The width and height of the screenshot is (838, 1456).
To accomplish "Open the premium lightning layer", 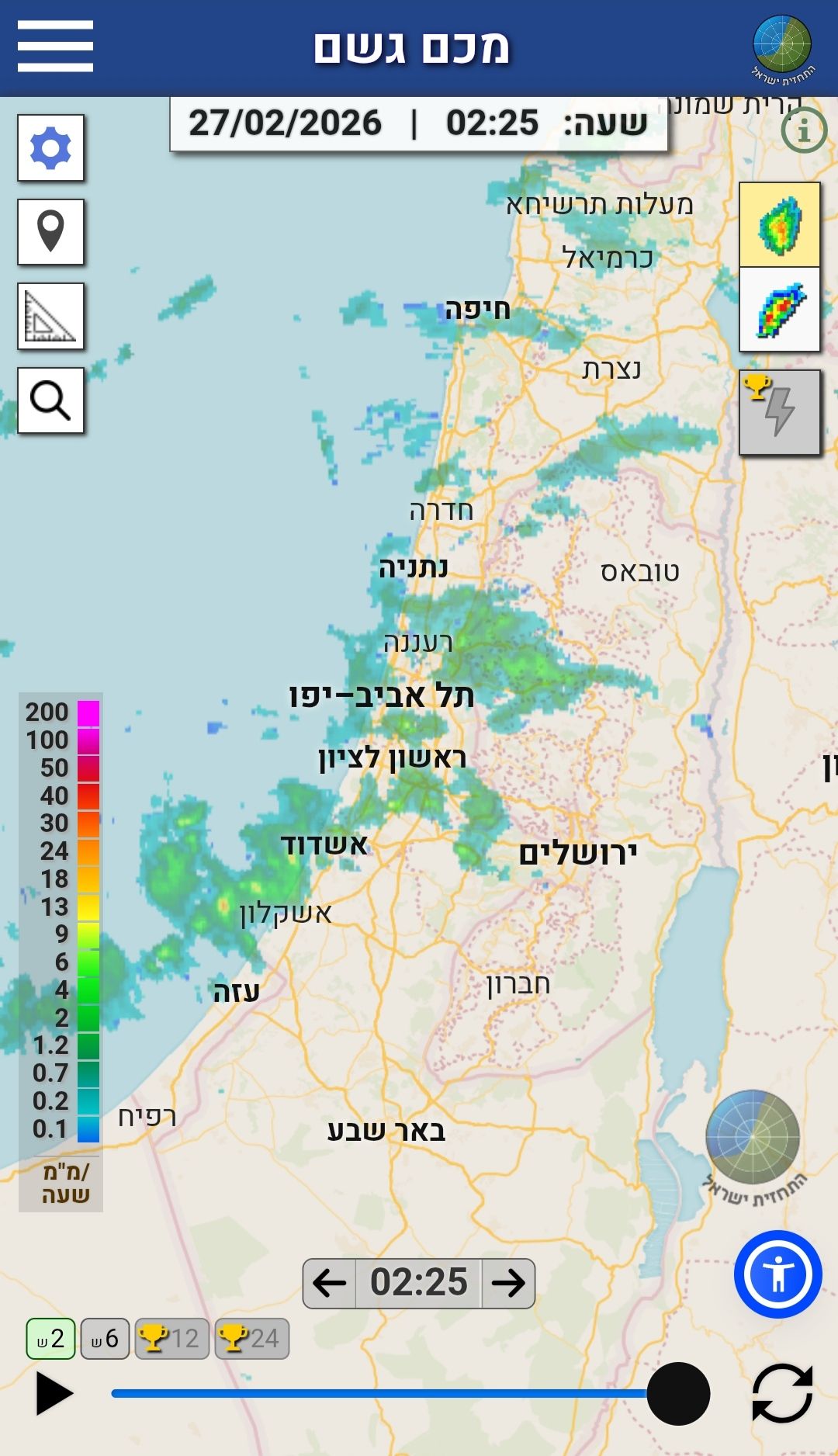I will (780, 412).
